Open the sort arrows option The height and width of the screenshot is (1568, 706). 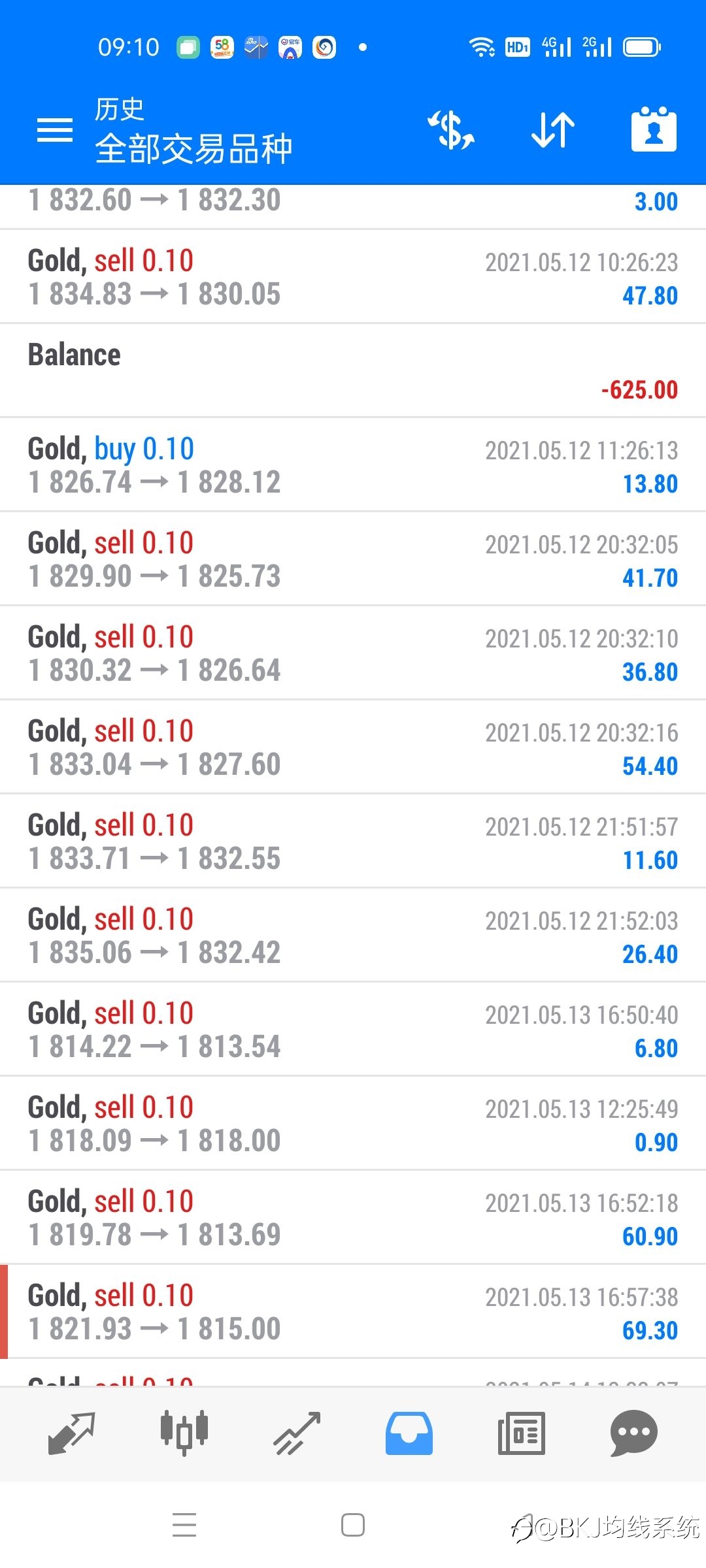pos(553,130)
